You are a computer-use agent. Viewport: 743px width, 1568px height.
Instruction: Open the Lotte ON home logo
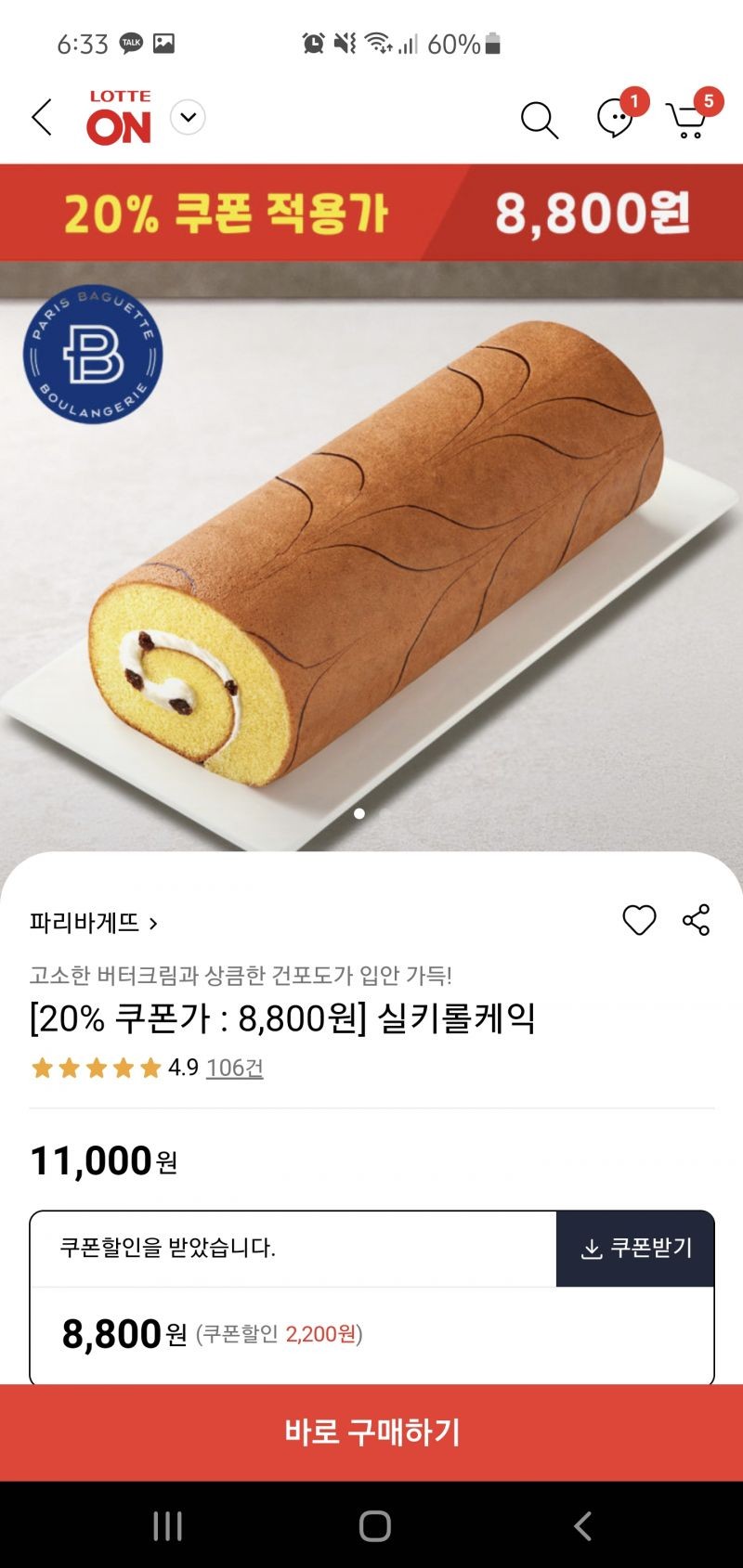click(119, 118)
